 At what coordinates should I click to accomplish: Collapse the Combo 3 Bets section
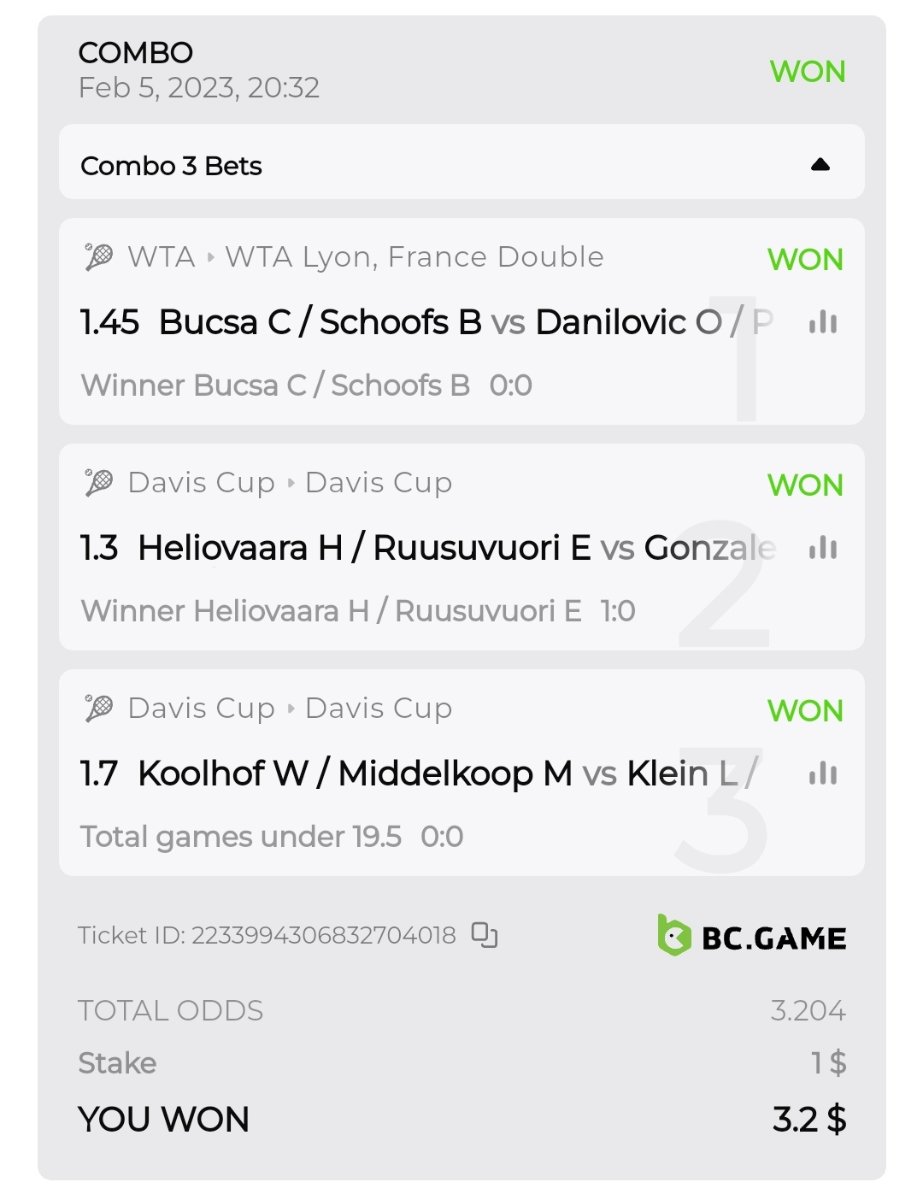coord(820,165)
